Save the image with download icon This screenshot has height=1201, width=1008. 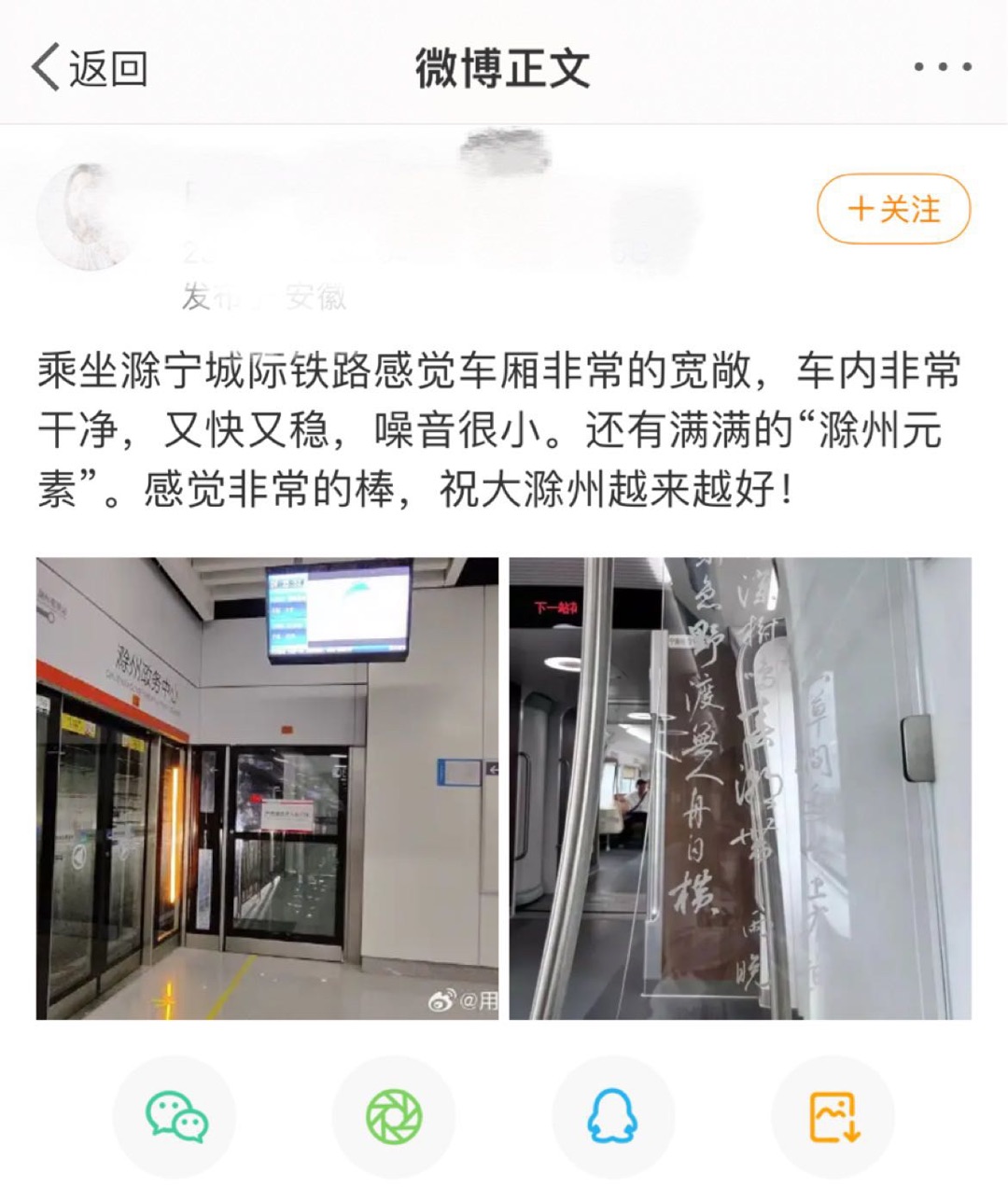click(833, 1117)
